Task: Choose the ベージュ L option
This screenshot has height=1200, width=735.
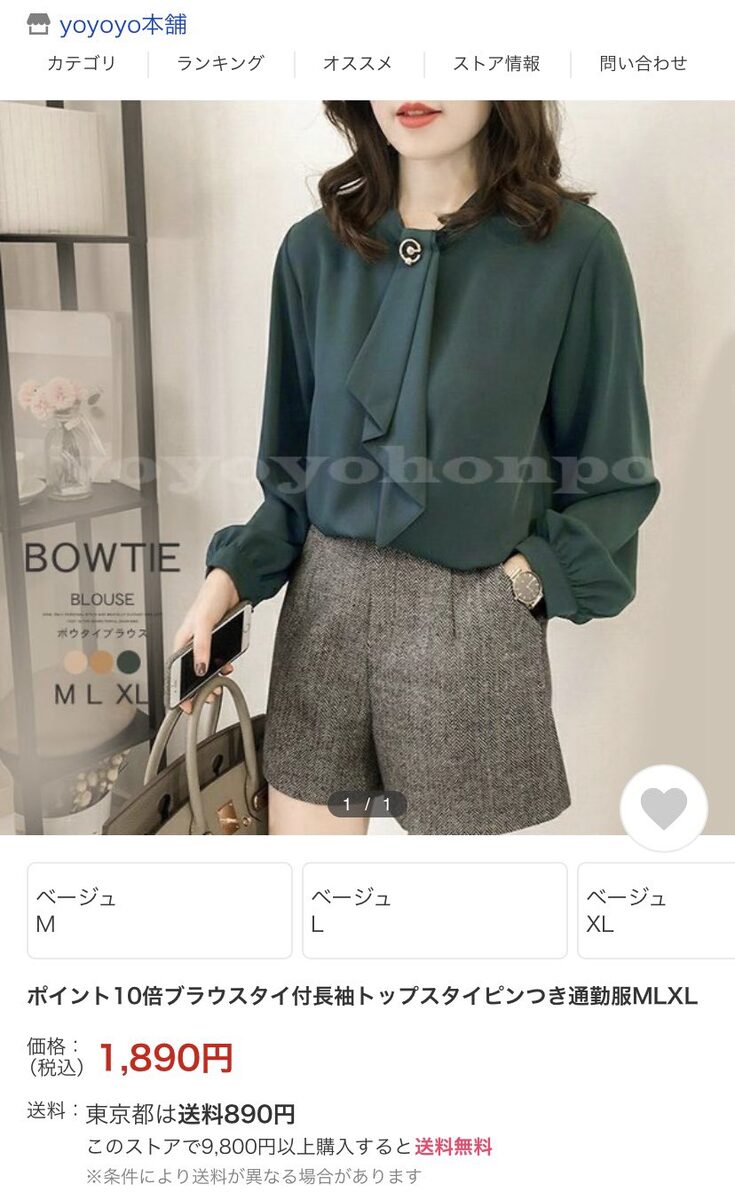Action: click(434, 910)
